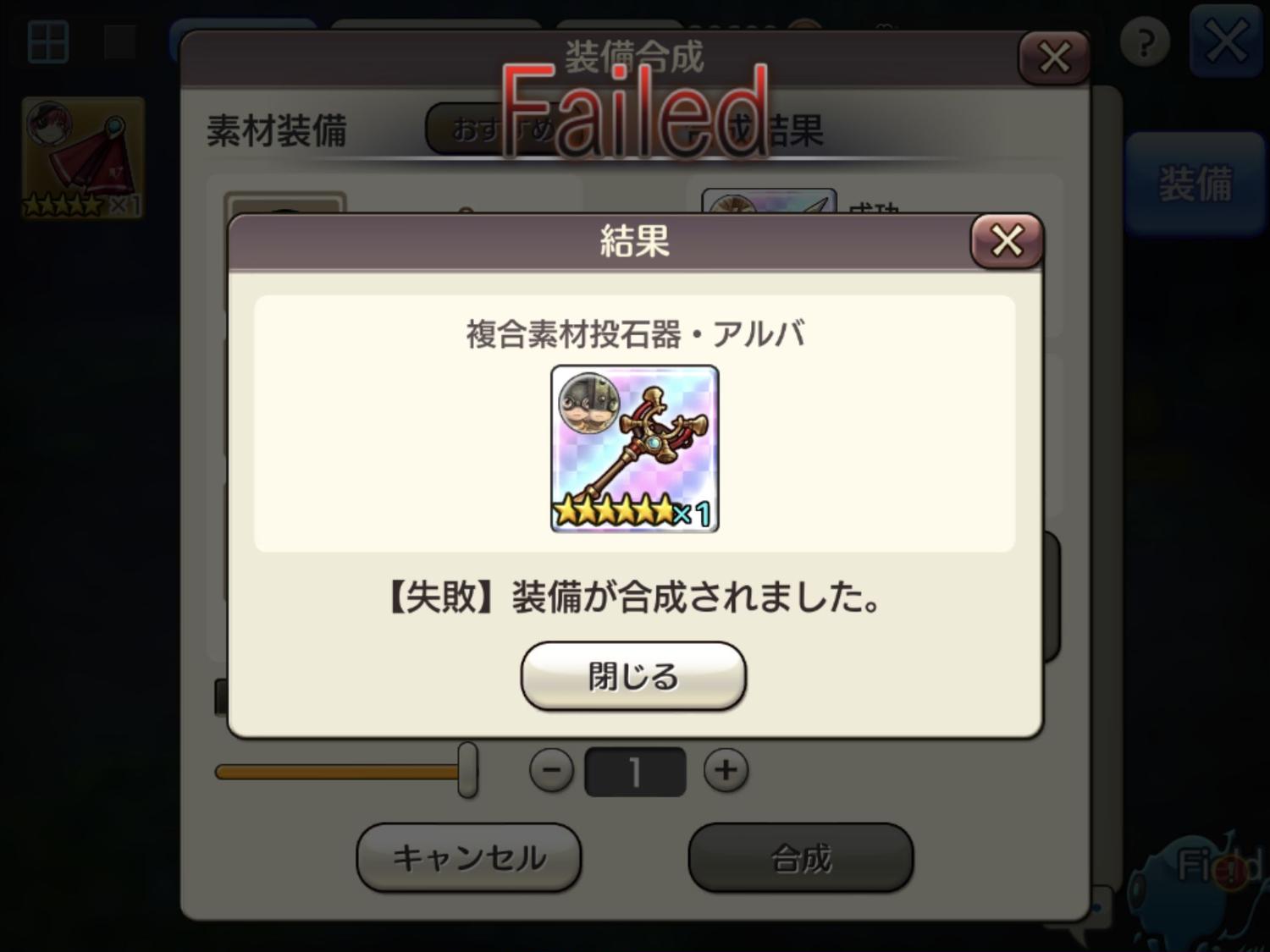Tap the 閉じる button
This screenshot has height=952, width=1270.
coord(633,676)
